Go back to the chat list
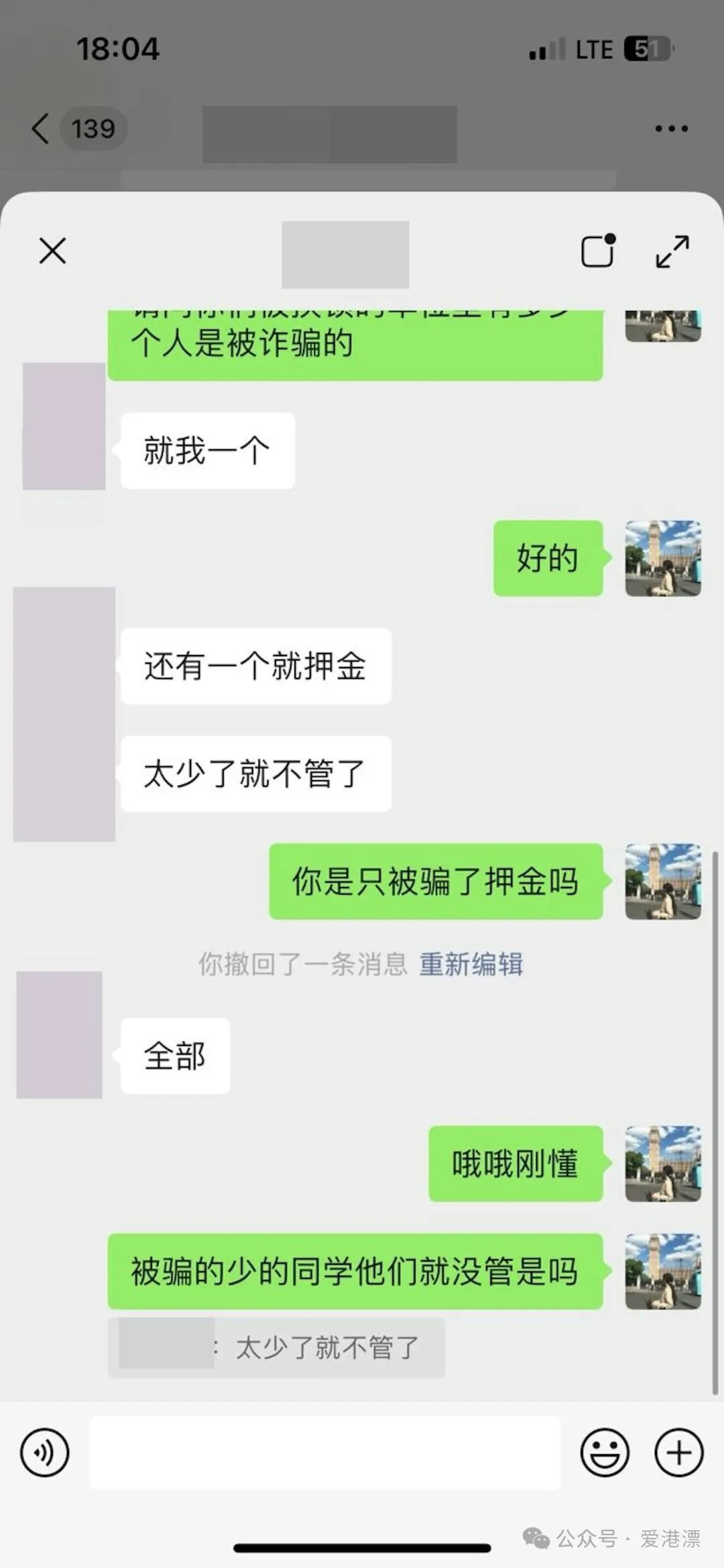 pyautogui.click(x=42, y=128)
